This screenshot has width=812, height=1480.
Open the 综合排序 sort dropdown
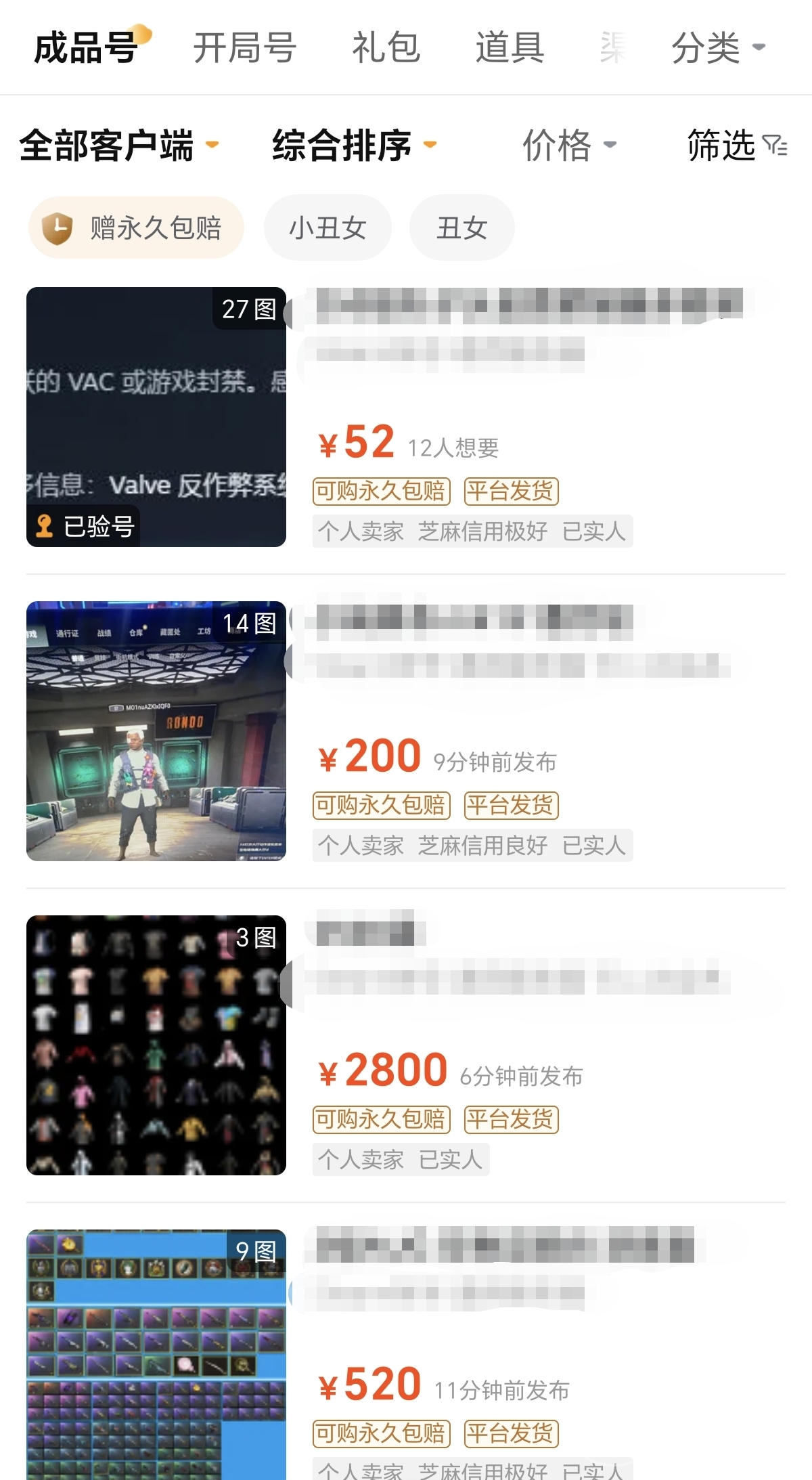353,145
